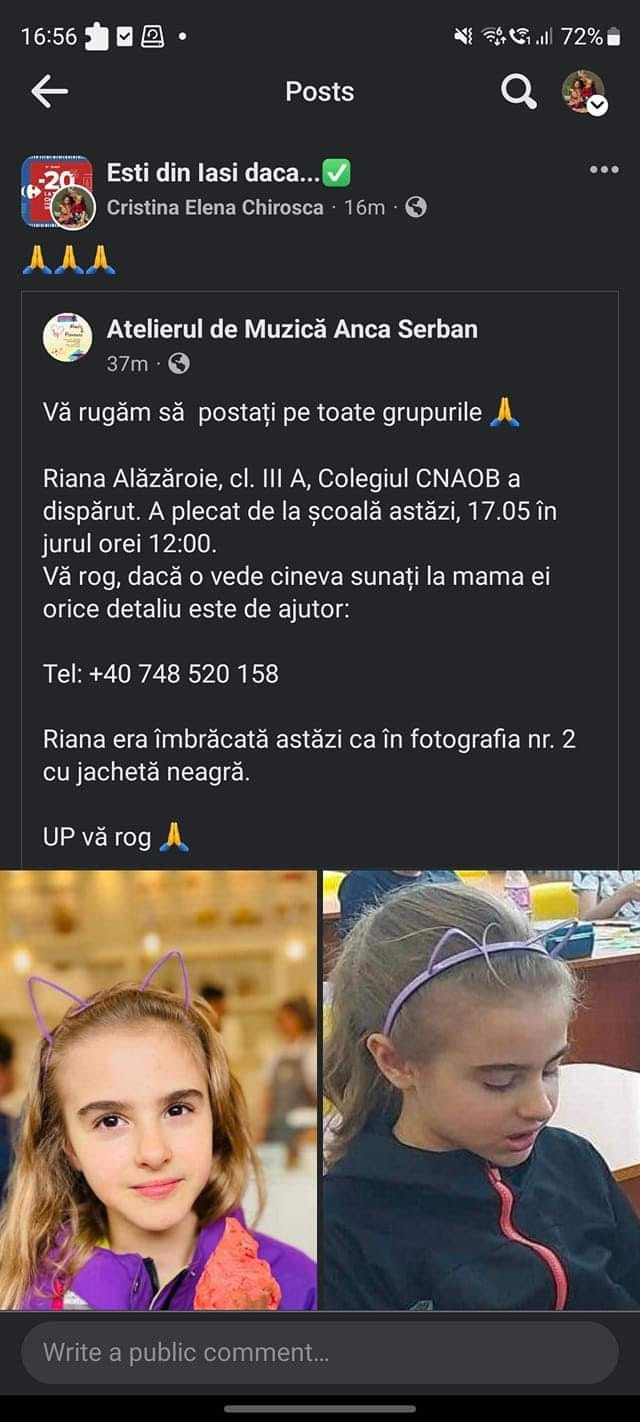Open the post's three-dot options menu
This screenshot has width=640, height=1422.
[x=604, y=170]
